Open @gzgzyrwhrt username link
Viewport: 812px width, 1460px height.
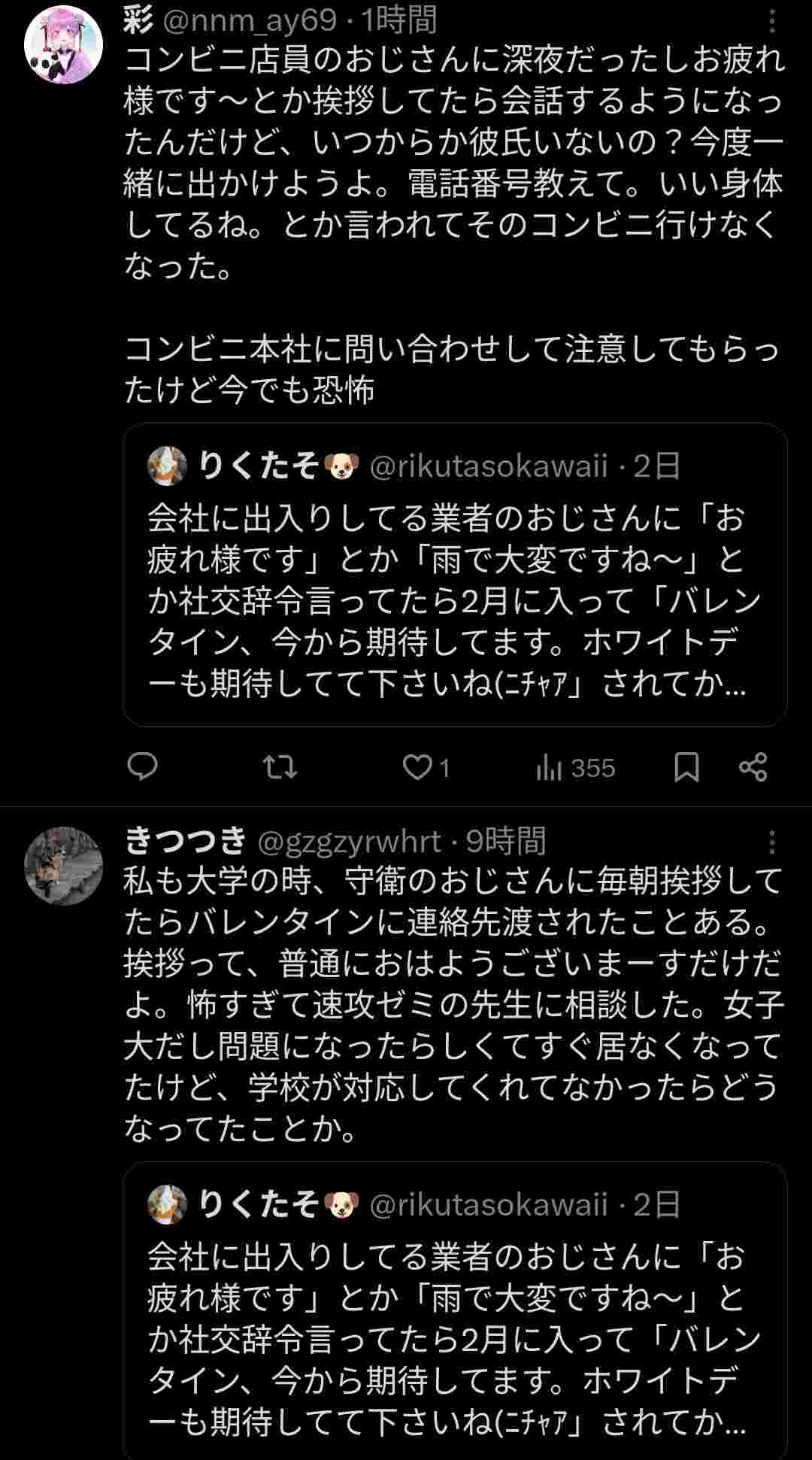pyautogui.click(x=349, y=842)
